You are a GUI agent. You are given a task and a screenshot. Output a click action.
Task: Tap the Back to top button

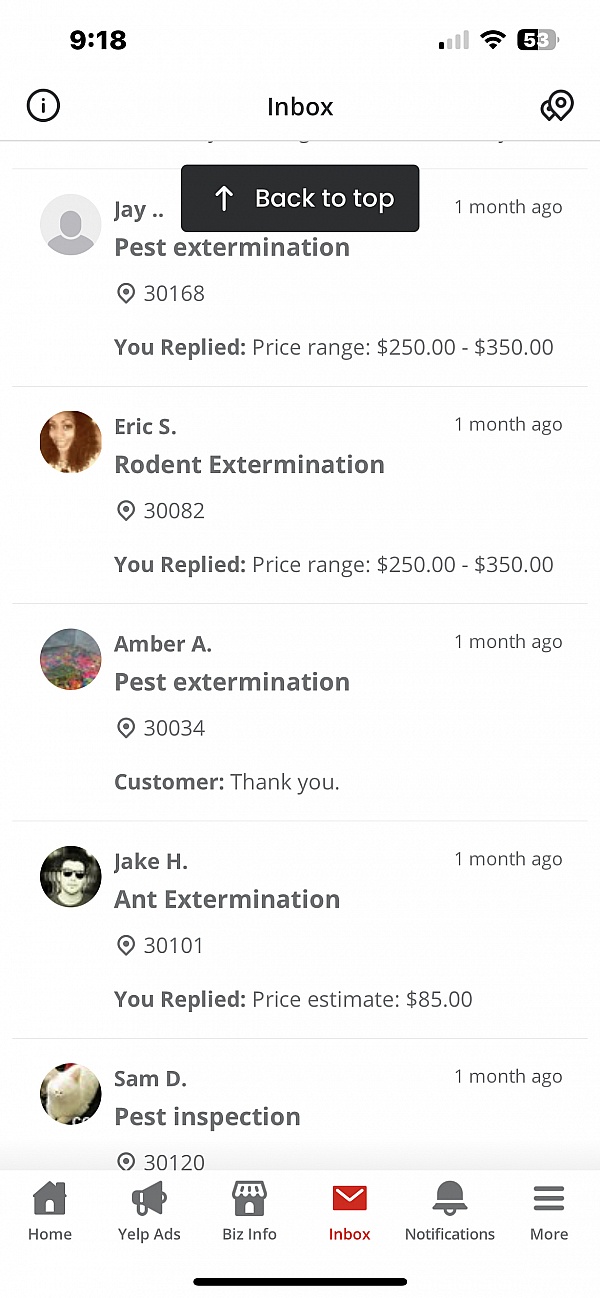(300, 198)
